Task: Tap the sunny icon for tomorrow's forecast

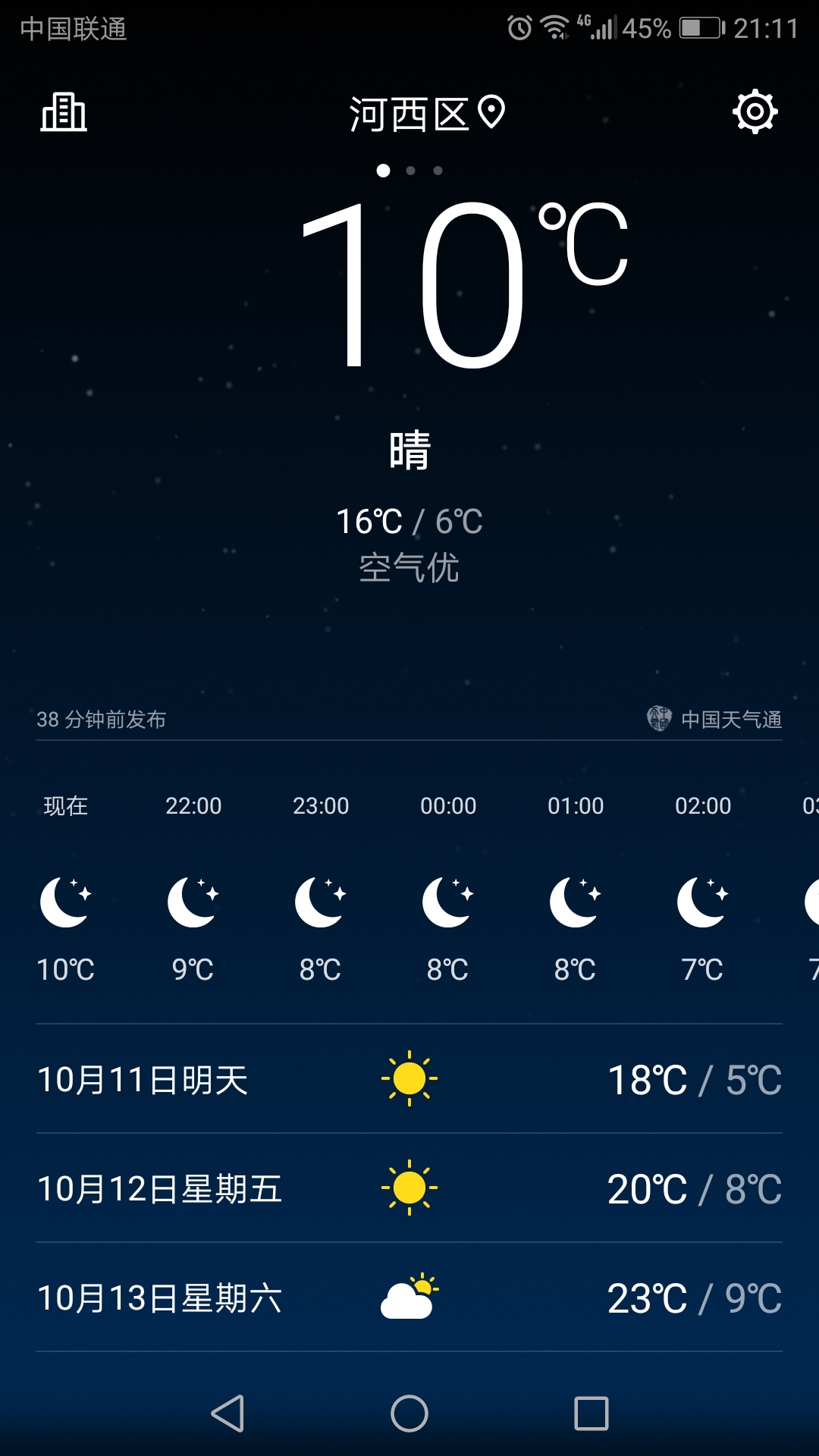Action: pyautogui.click(x=409, y=1077)
